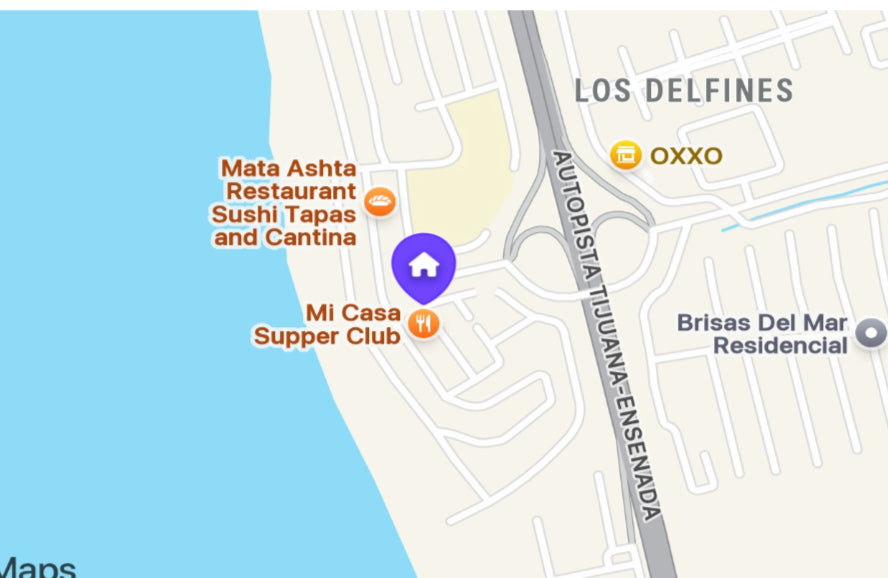
Task: Open the Brisas Del Mar Residencial marker
Action: click(873, 333)
